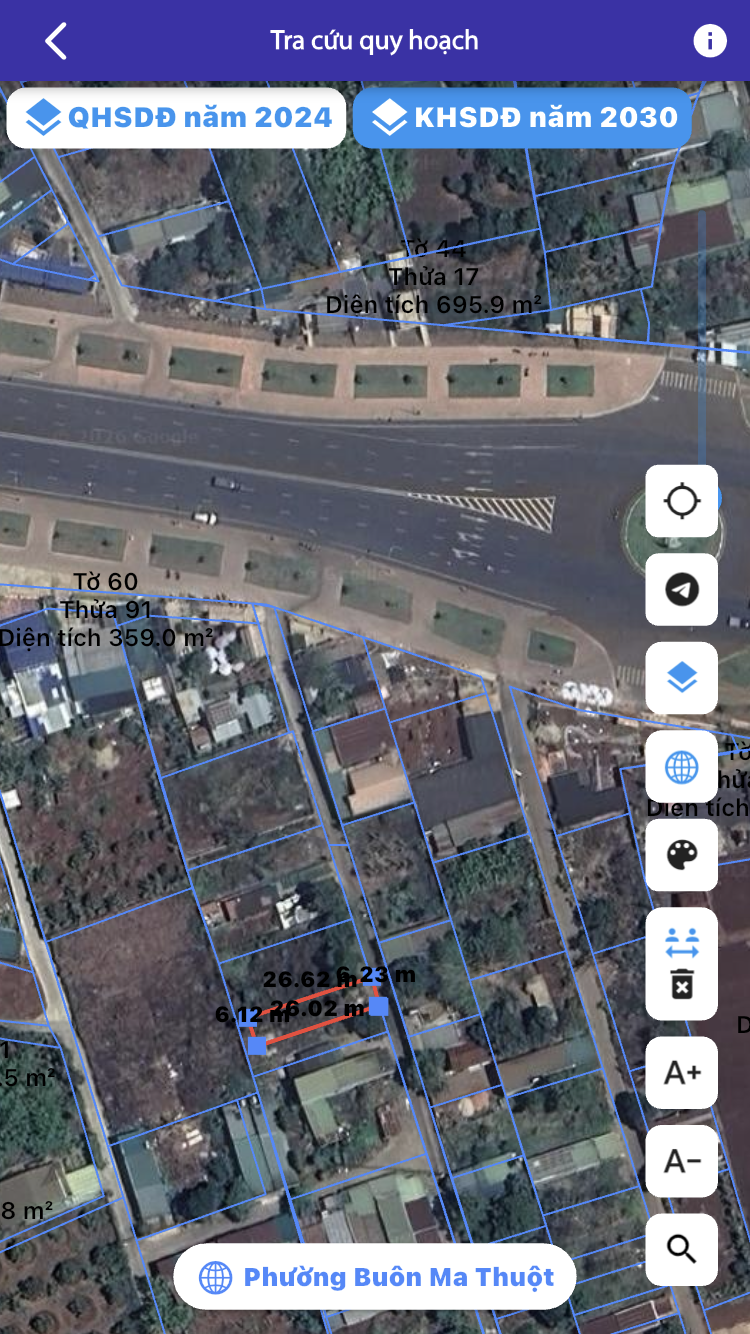Center map on my current location
Viewport: 750px width, 1334px height.
click(682, 501)
